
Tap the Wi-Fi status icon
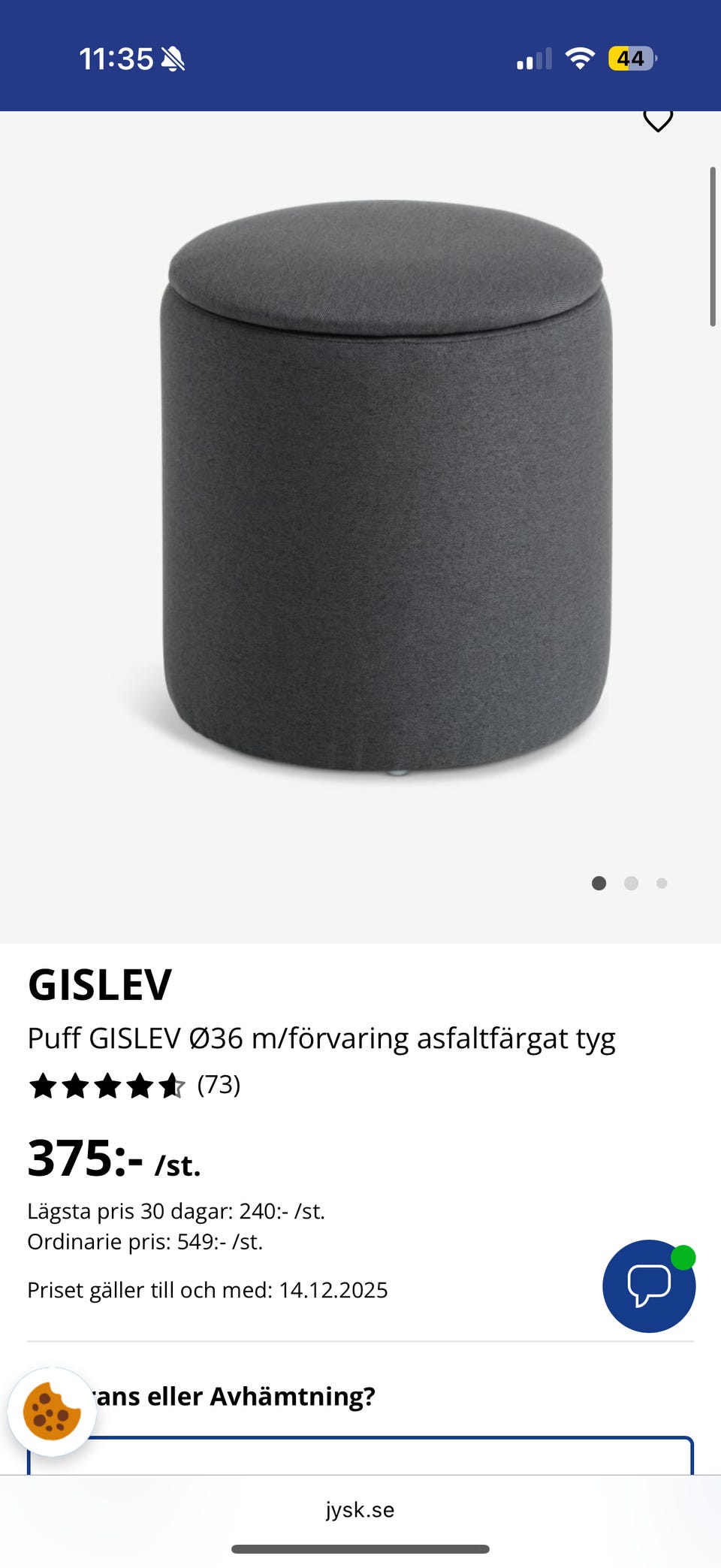(x=580, y=59)
